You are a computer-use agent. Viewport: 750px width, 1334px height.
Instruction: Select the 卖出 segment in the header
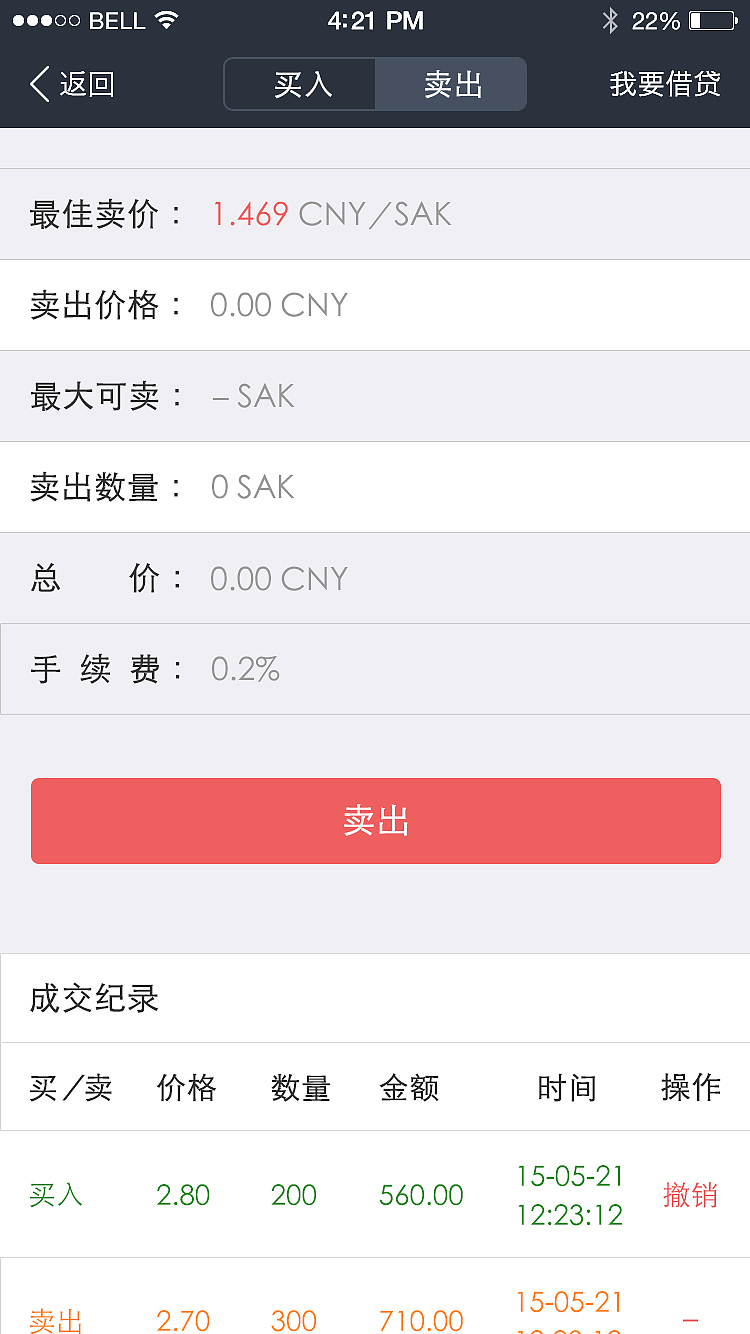451,84
